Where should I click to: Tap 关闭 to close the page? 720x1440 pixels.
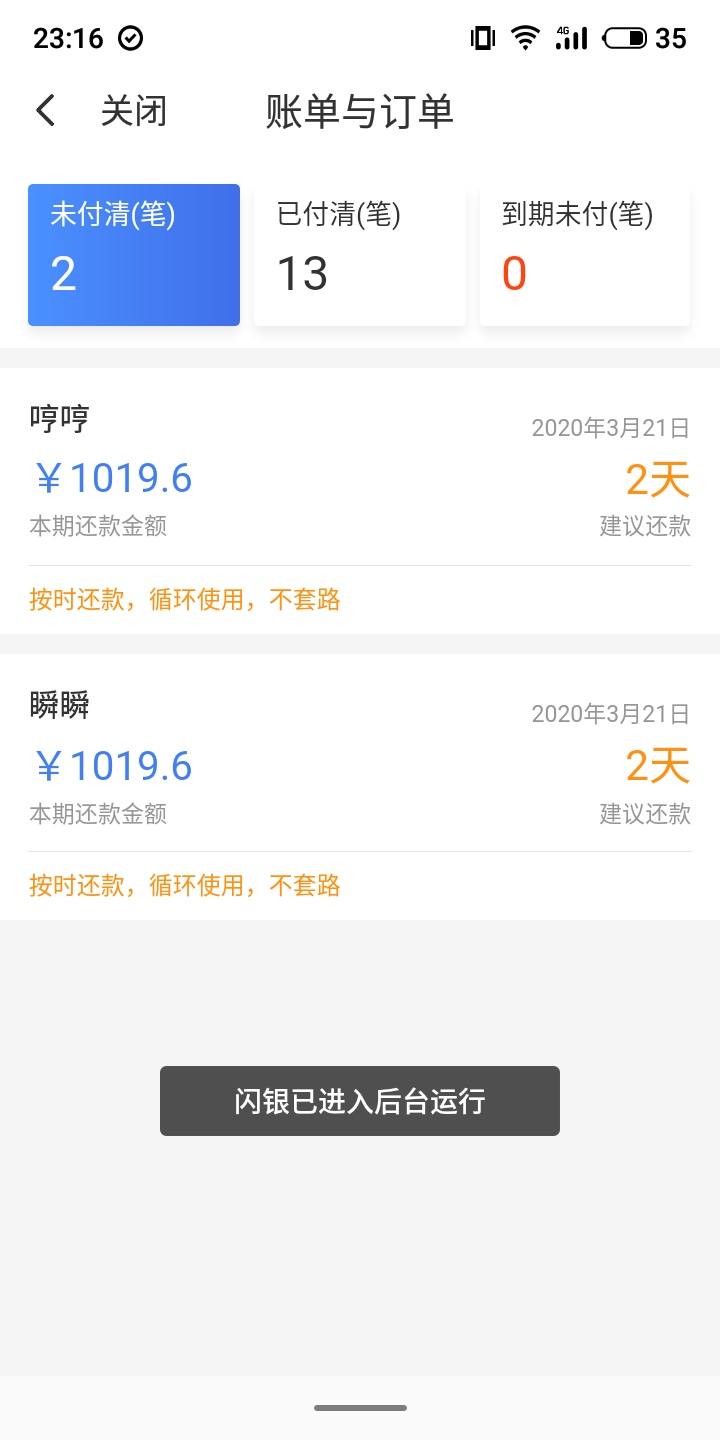(x=133, y=111)
